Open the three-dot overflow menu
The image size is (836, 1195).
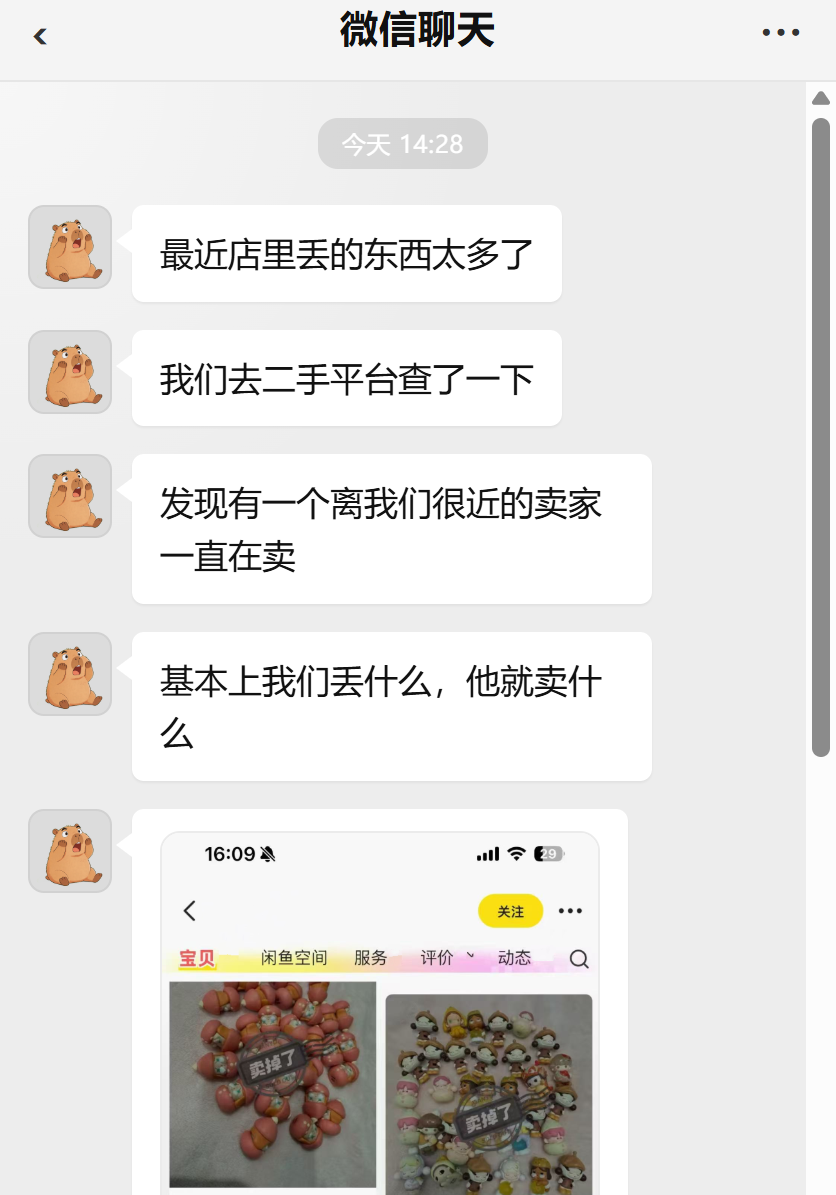(x=780, y=33)
